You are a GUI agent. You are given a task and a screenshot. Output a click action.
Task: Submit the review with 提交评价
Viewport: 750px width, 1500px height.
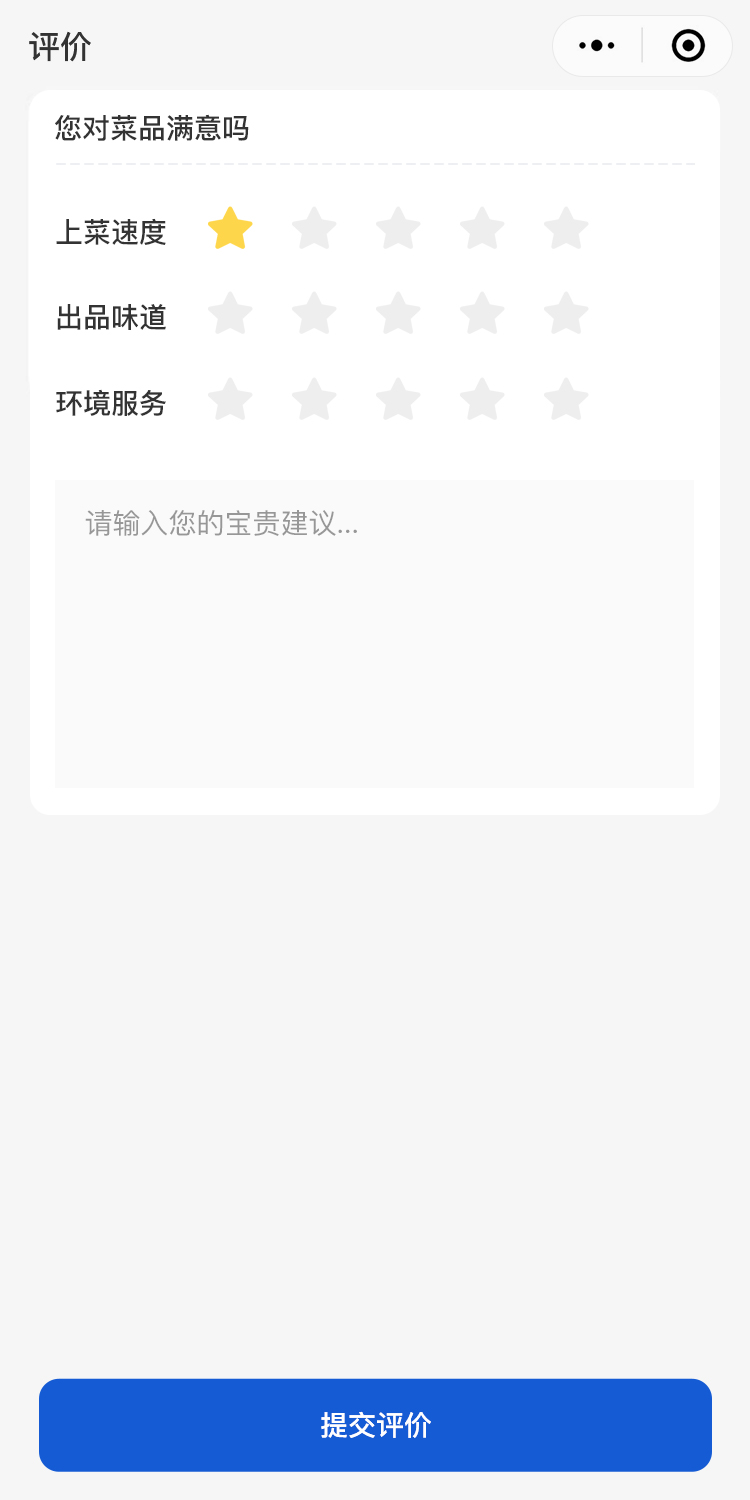[375, 1425]
